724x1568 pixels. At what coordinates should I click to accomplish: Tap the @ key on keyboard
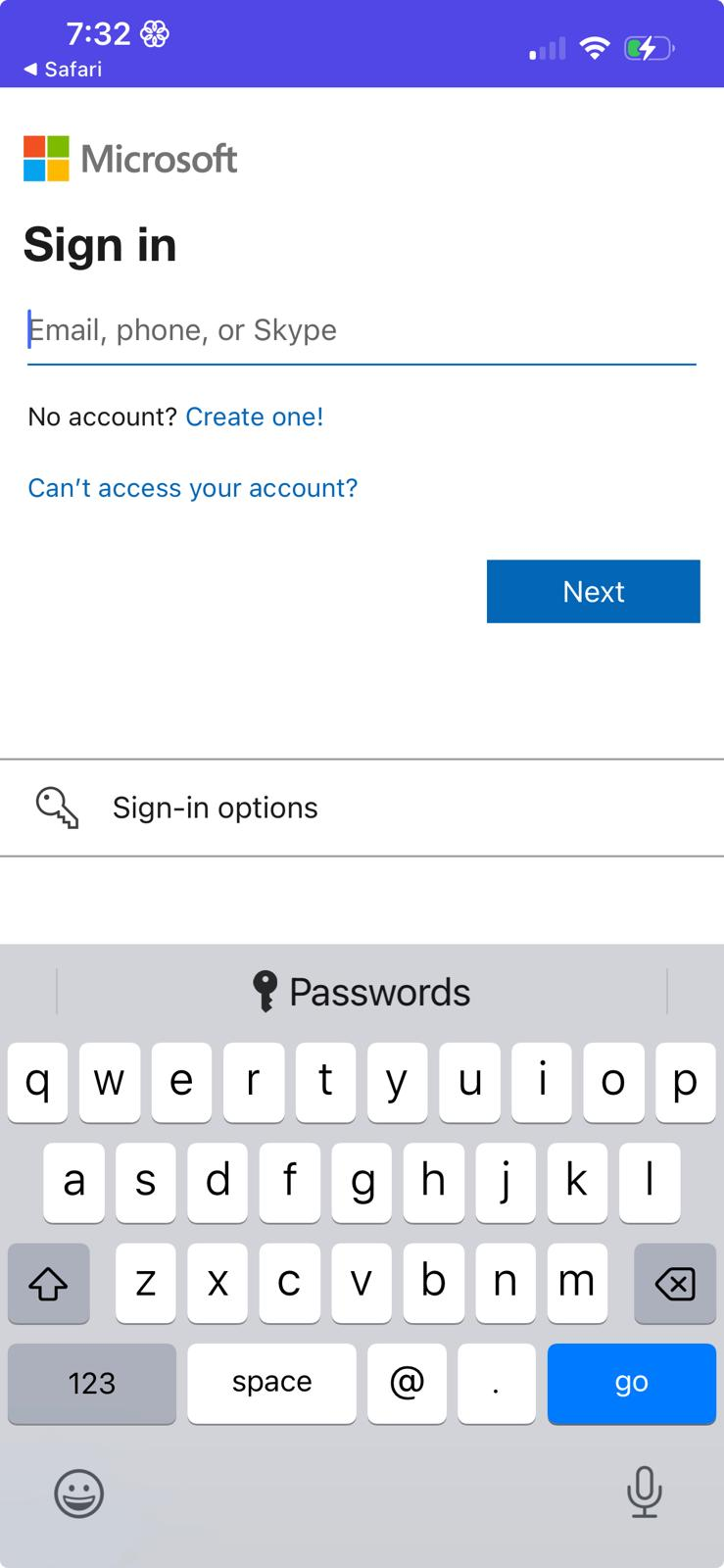coord(407,1382)
